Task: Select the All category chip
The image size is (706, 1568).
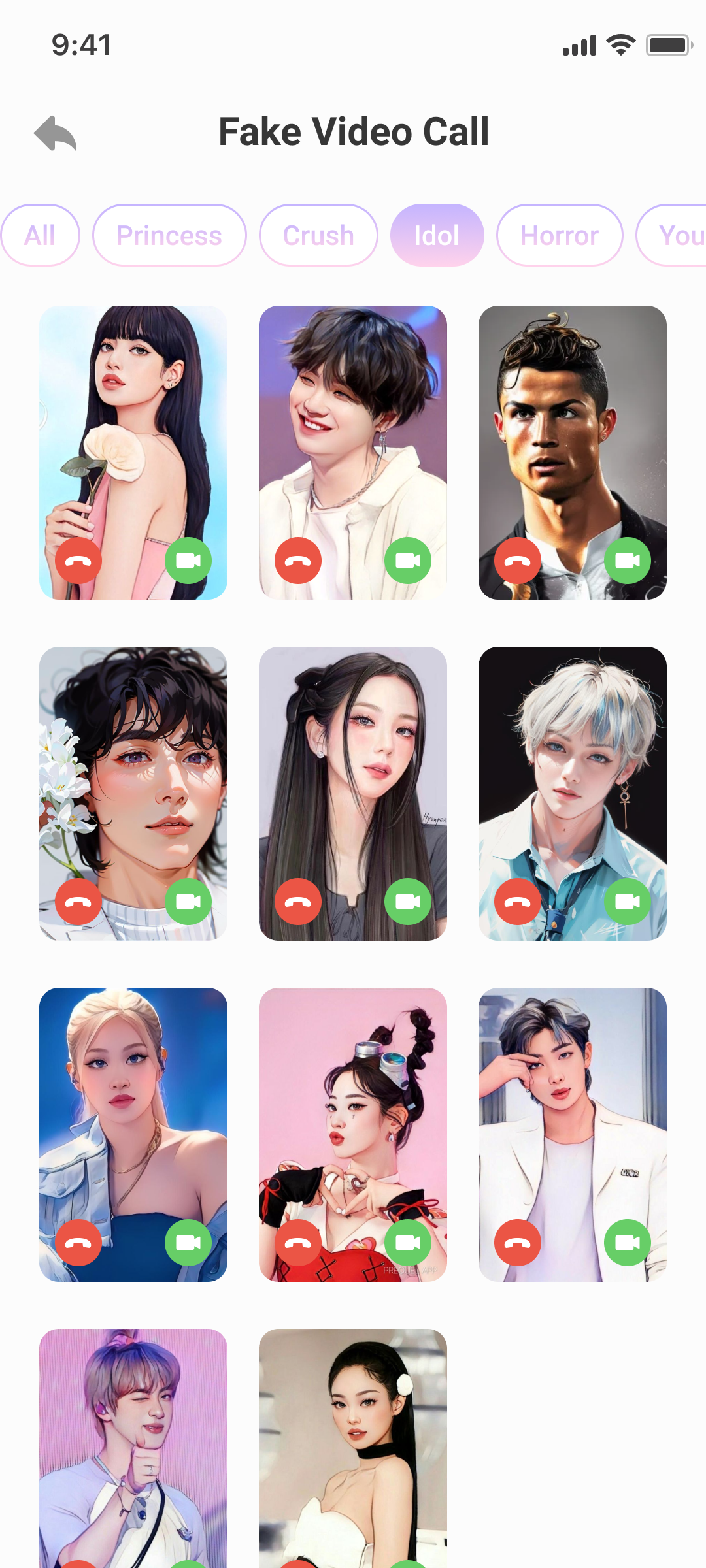Action: tap(40, 235)
